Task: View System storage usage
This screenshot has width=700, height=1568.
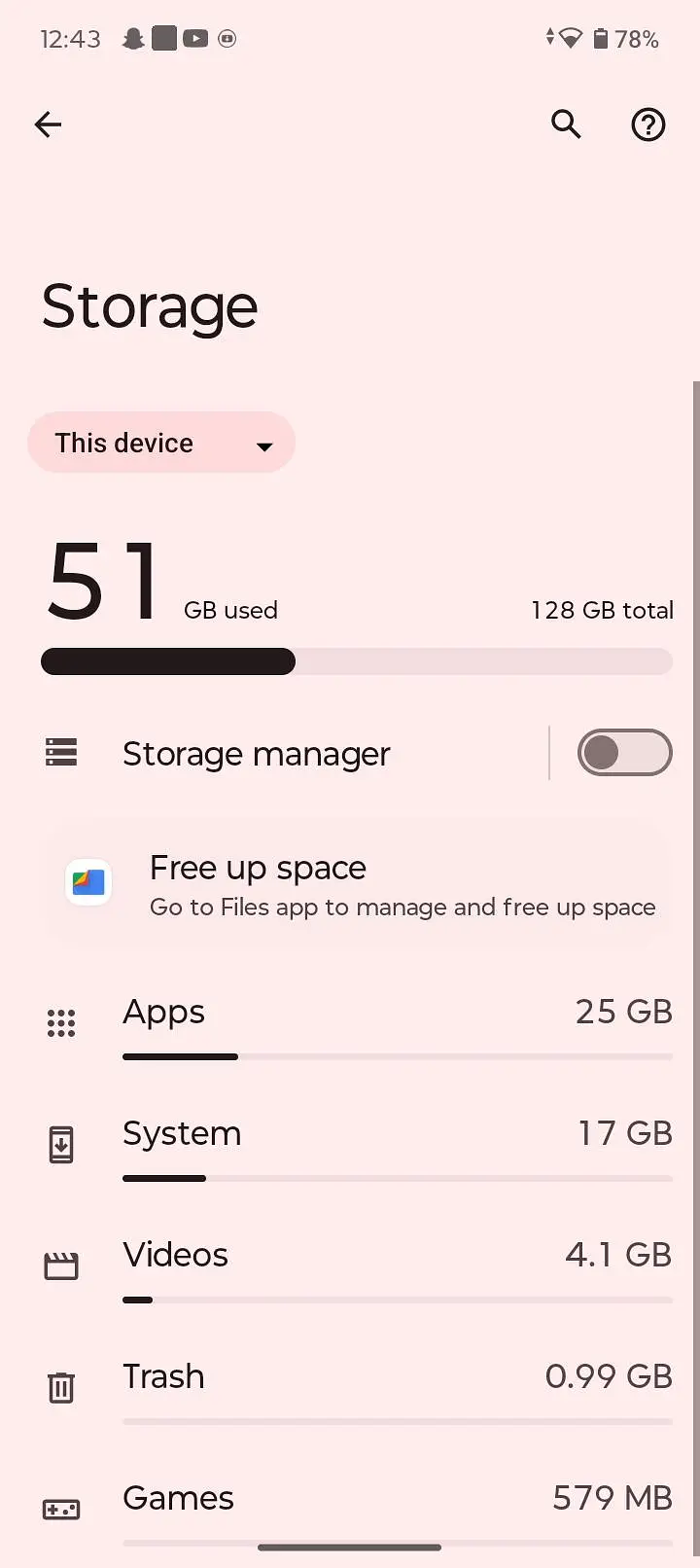Action: 358,1143
